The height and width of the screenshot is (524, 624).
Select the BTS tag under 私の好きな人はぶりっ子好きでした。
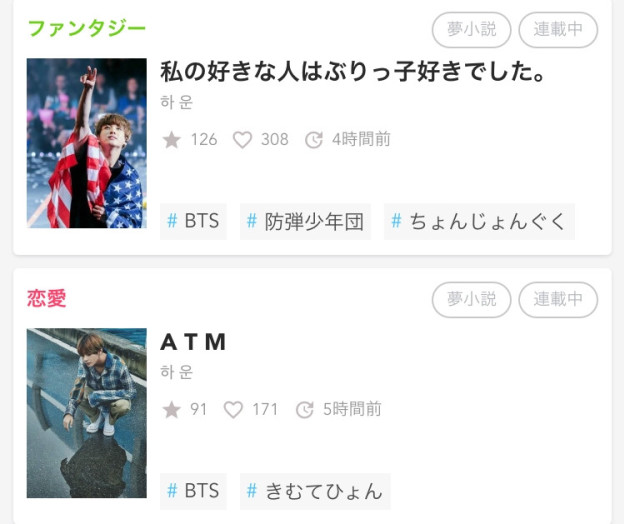(193, 221)
